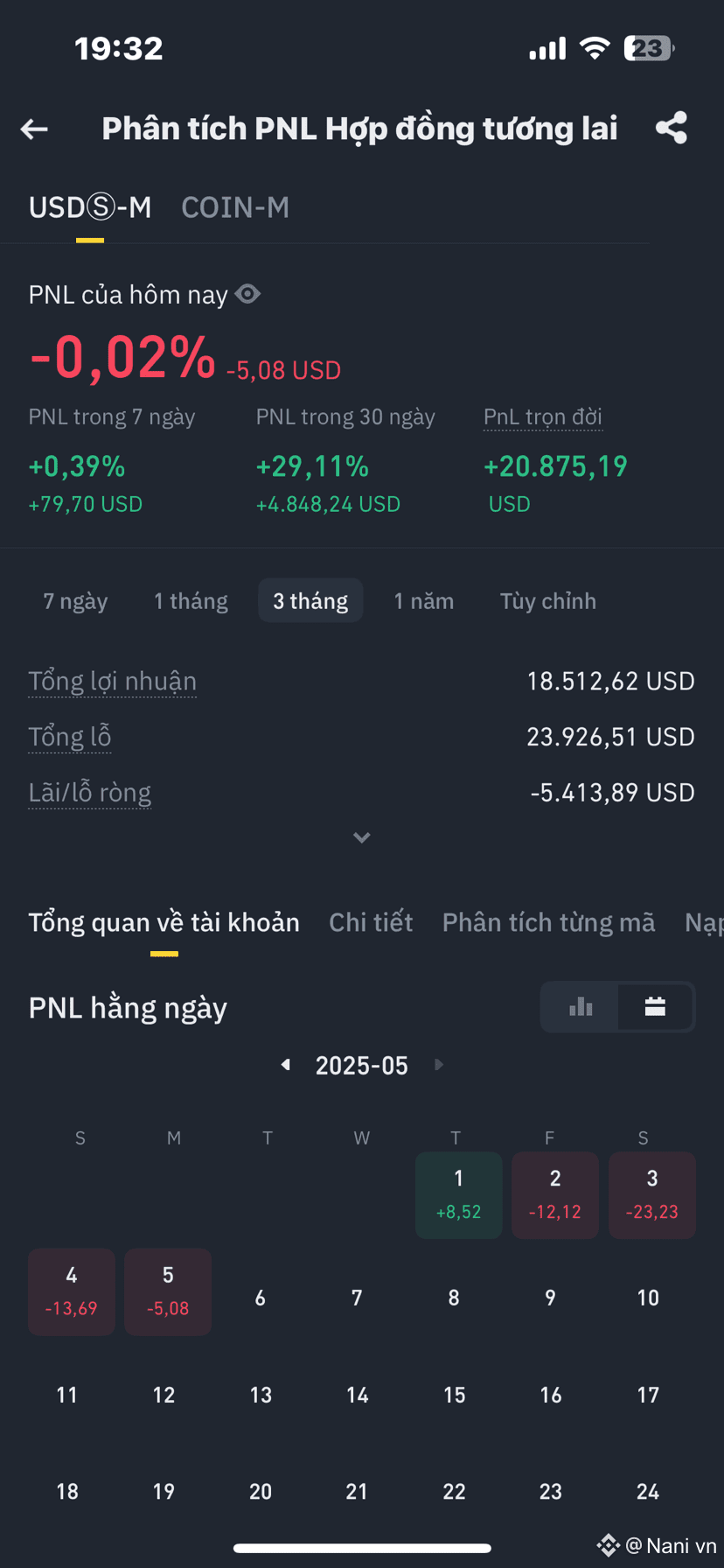Open the Tùy chỉnh custom range
Viewport: 724px width, 1568px height.
548,601
